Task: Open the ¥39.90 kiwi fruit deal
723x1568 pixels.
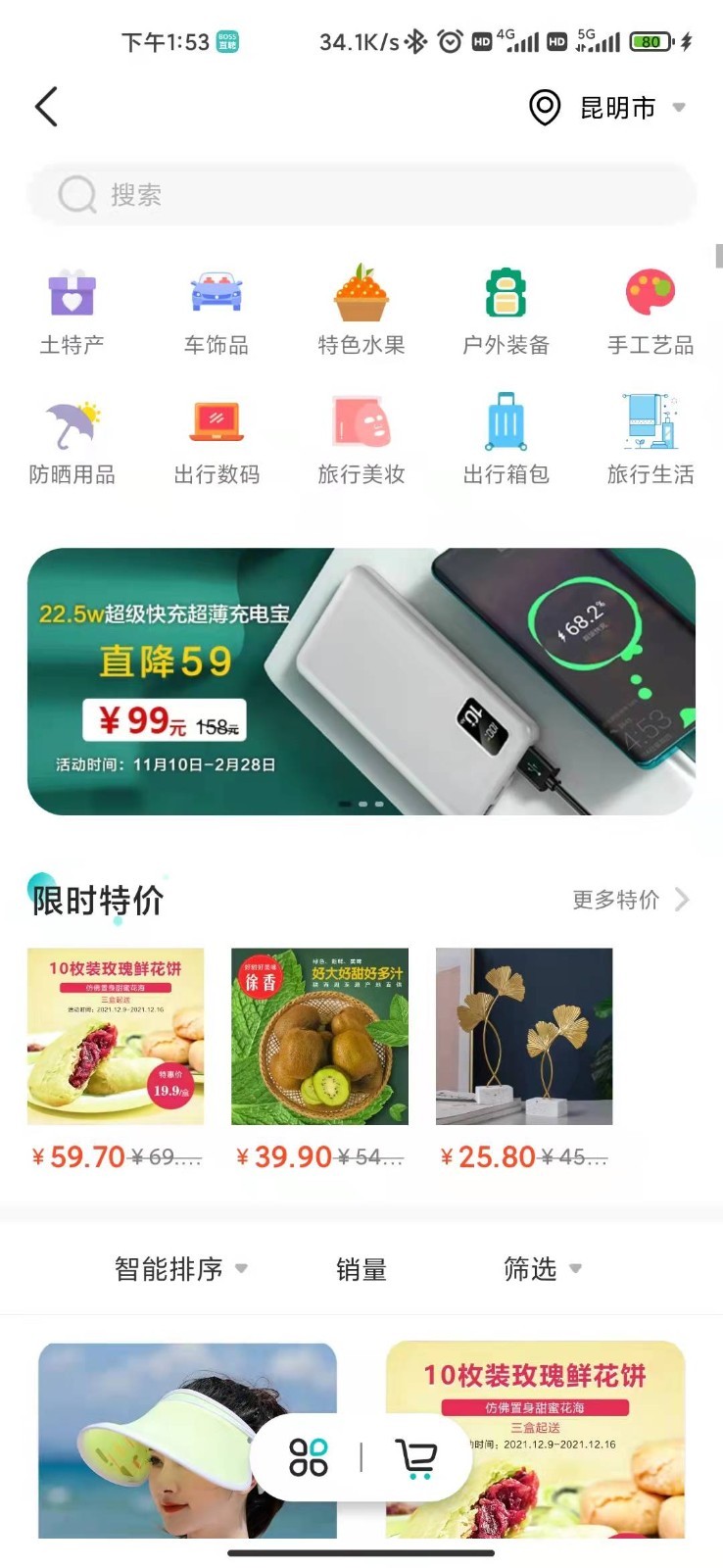Action: tap(319, 1060)
